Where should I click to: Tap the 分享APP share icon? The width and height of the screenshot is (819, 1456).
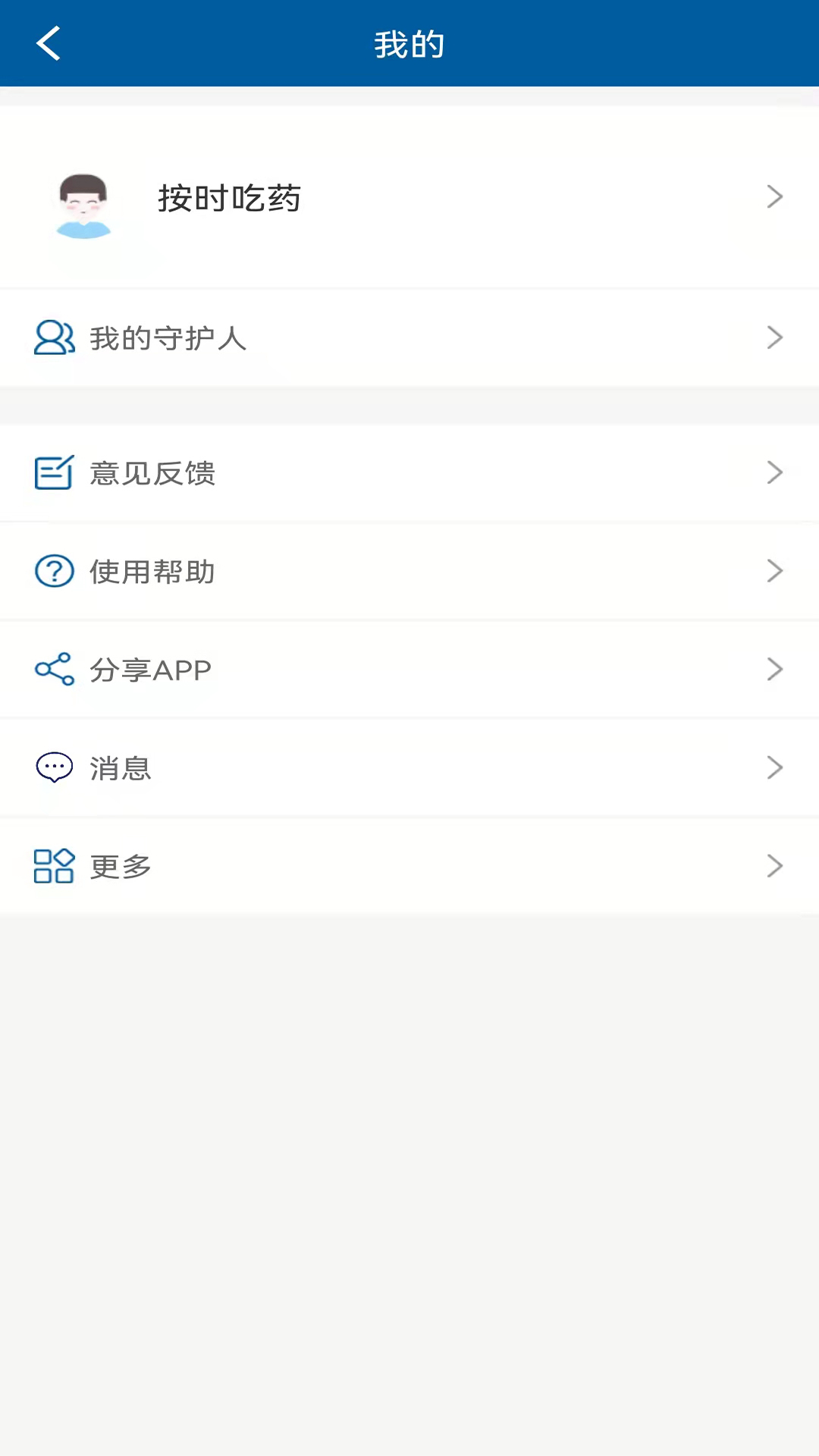54,669
